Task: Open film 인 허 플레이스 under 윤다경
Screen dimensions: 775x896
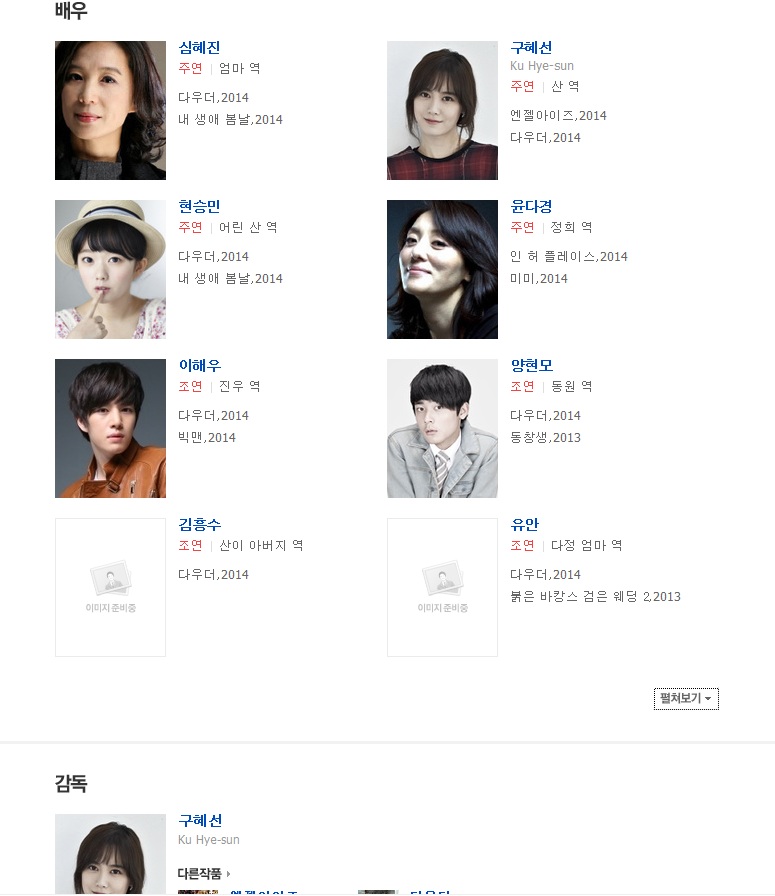Action: pyautogui.click(x=553, y=257)
